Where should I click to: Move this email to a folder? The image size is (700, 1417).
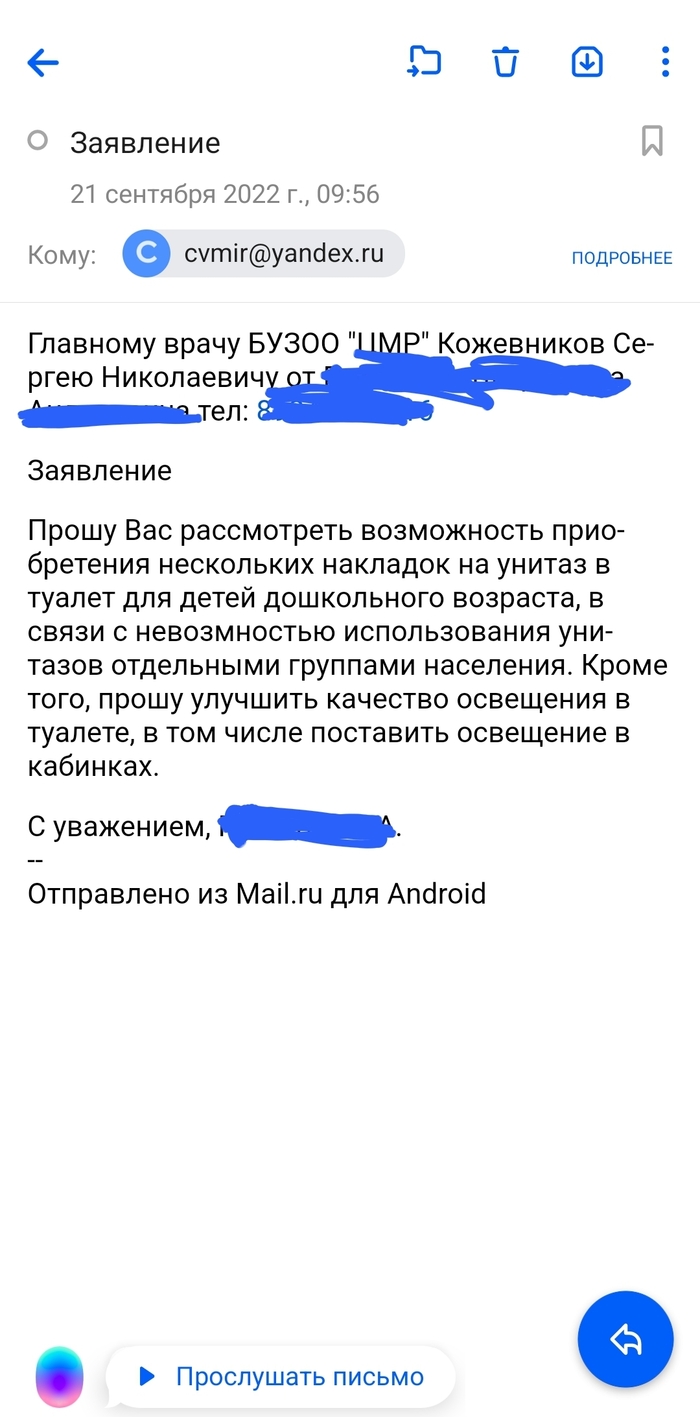(425, 62)
